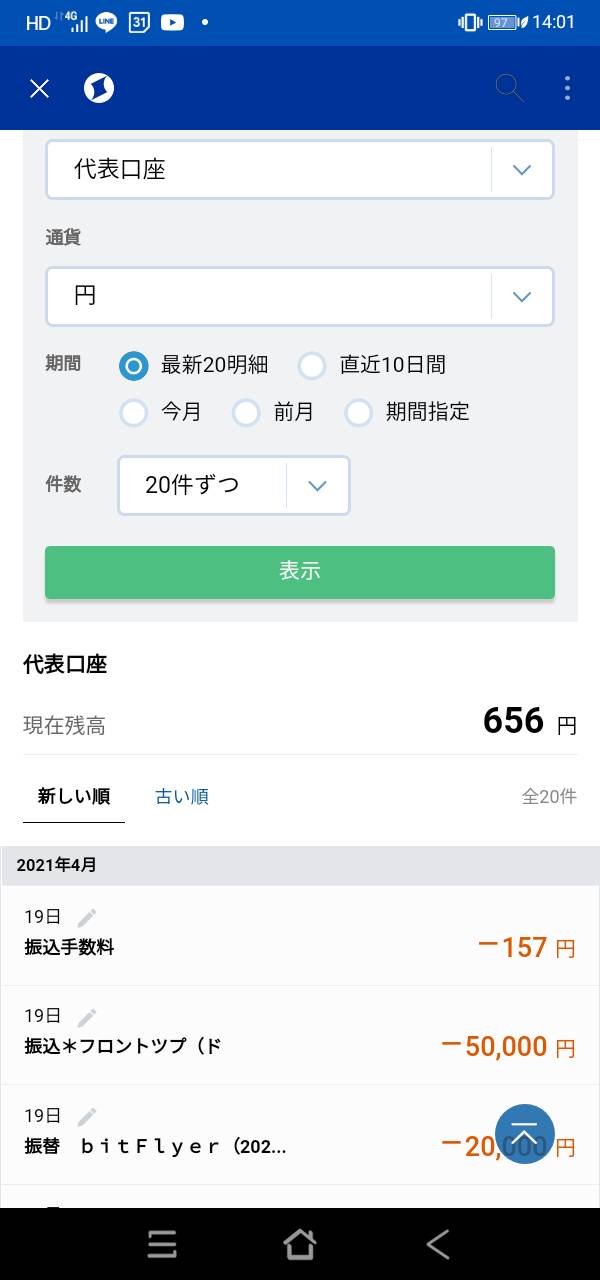600x1280 pixels.
Task: Switch to the 新しい順 tab
Action: (x=74, y=797)
